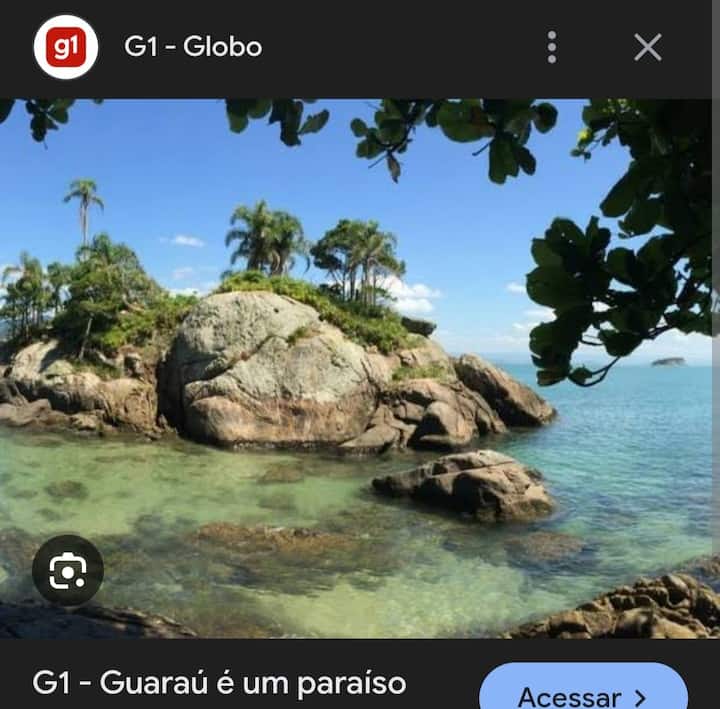Tap the Acessar button
Image resolution: width=720 pixels, height=709 pixels.
(583, 692)
